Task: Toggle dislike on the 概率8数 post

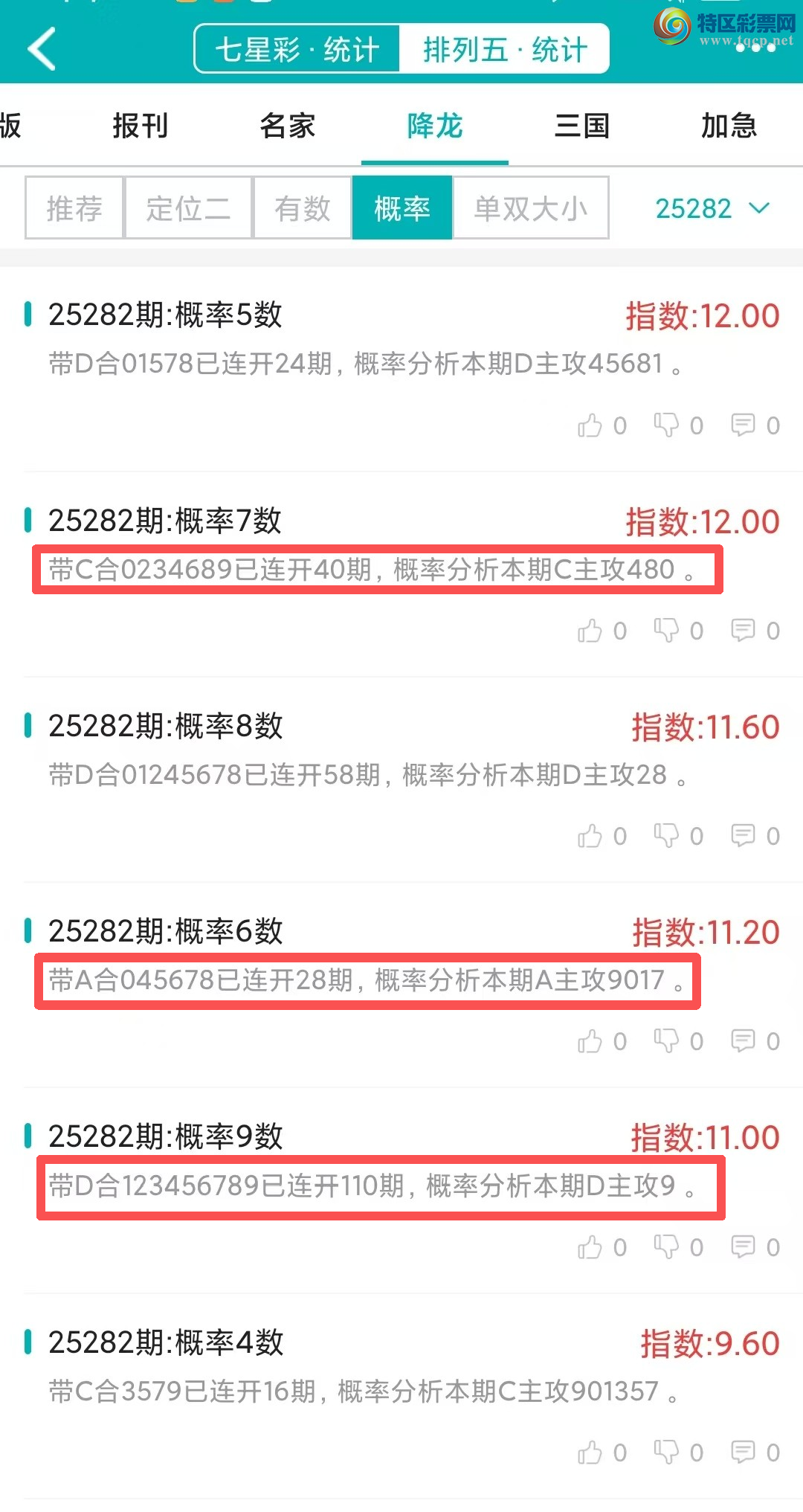Action: click(668, 835)
